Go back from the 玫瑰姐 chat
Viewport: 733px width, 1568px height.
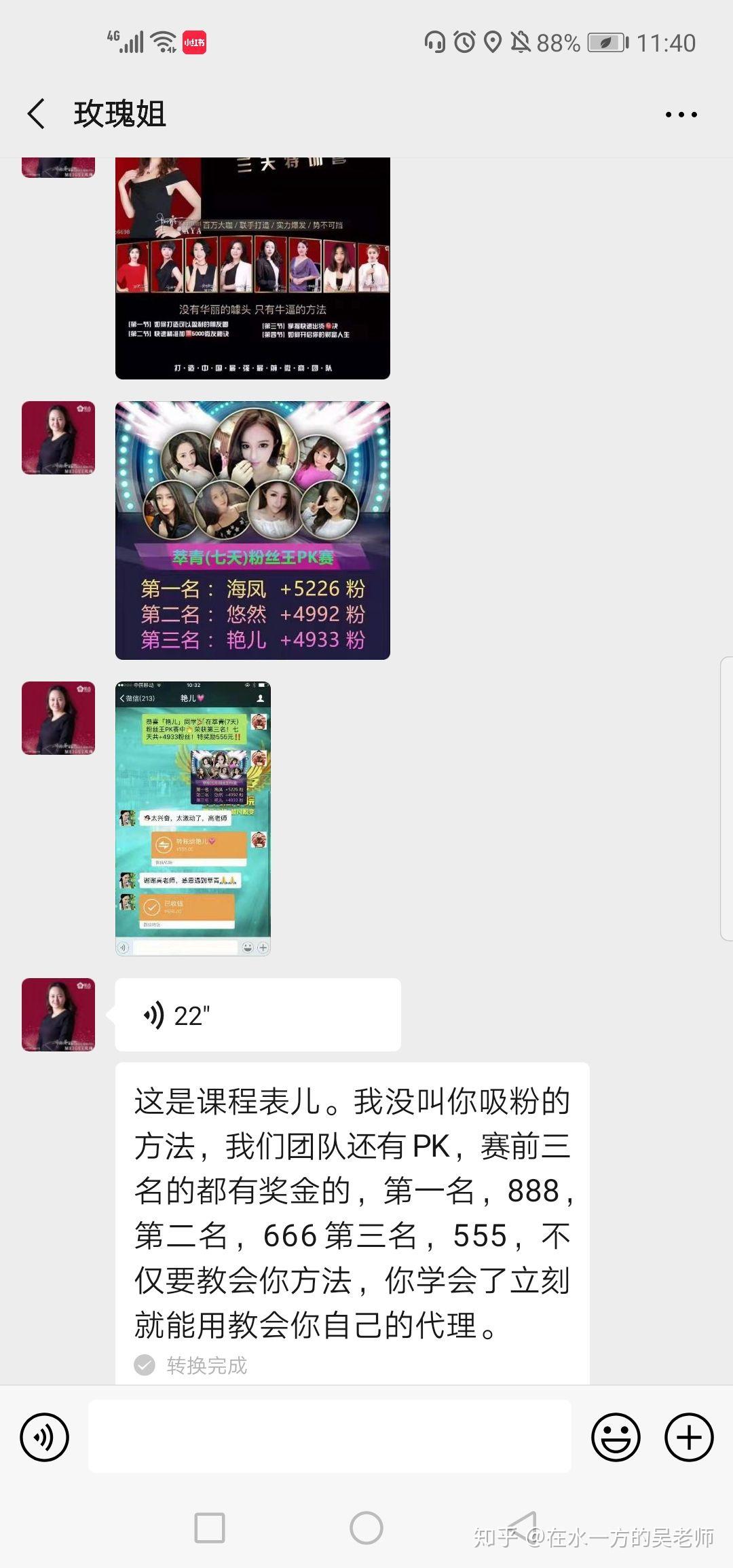tap(37, 113)
